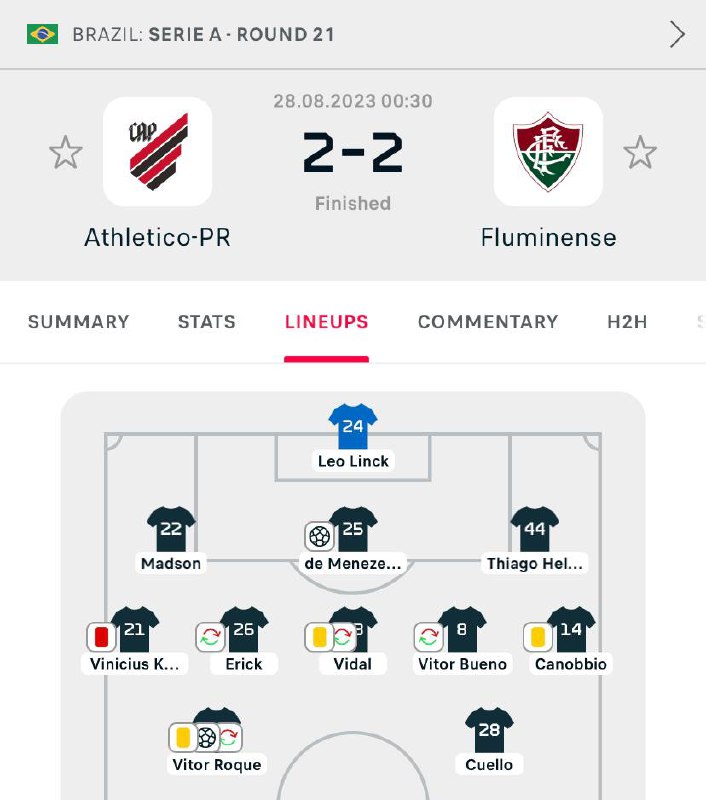Open the Fluminense team page
Image resolution: width=706 pixels, height=800 pixels.
click(548, 152)
